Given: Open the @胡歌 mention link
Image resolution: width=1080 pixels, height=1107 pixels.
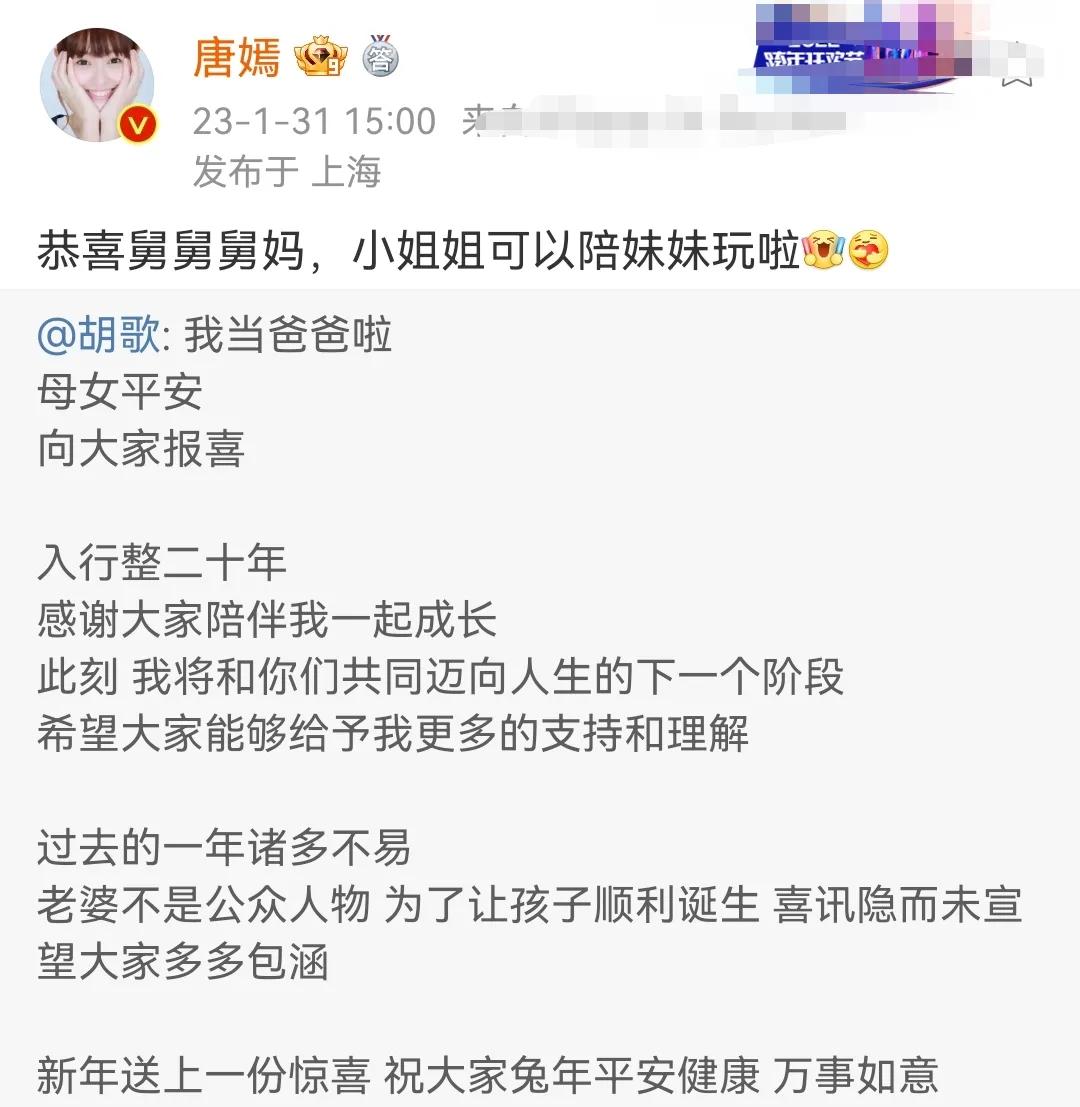Looking at the screenshot, I should pos(98,336).
